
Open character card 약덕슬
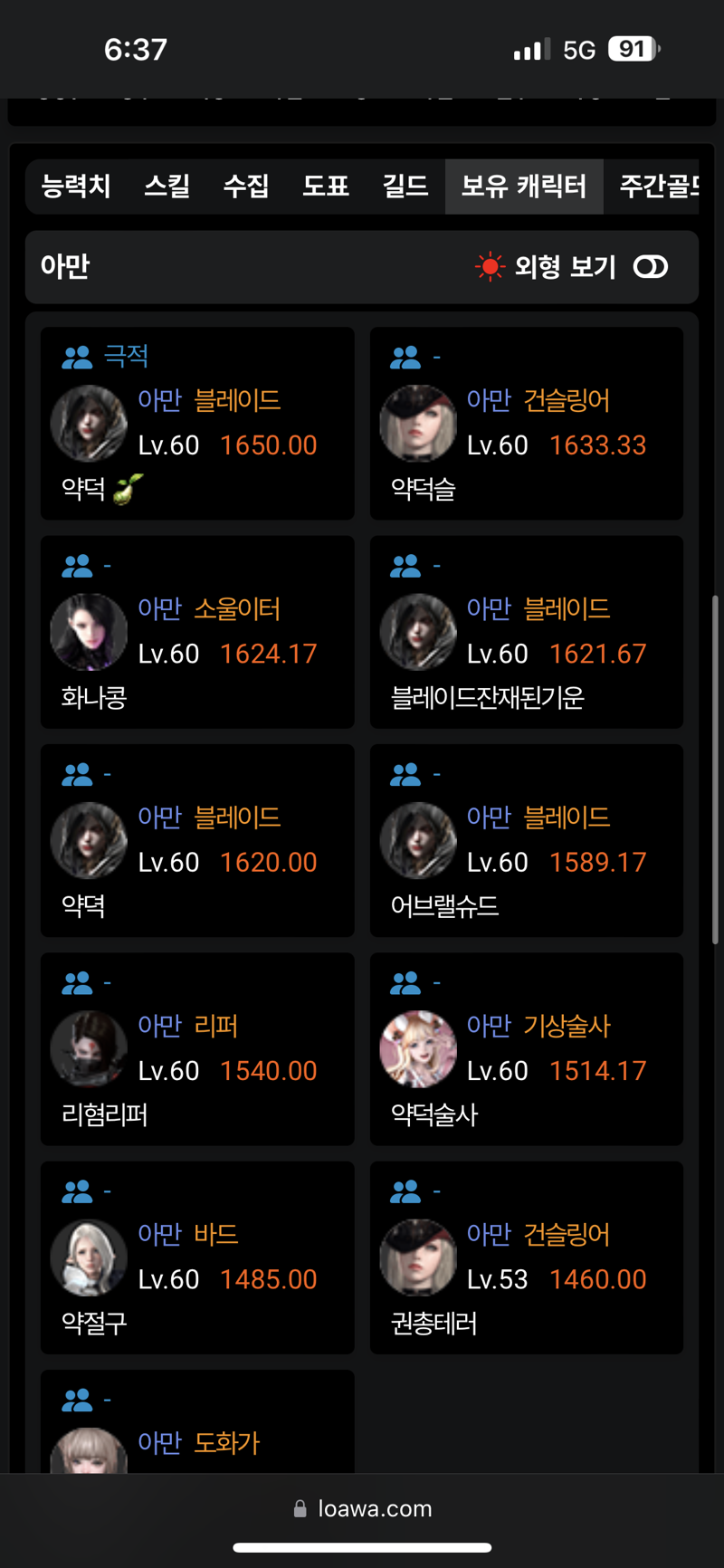(x=526, y=424)
